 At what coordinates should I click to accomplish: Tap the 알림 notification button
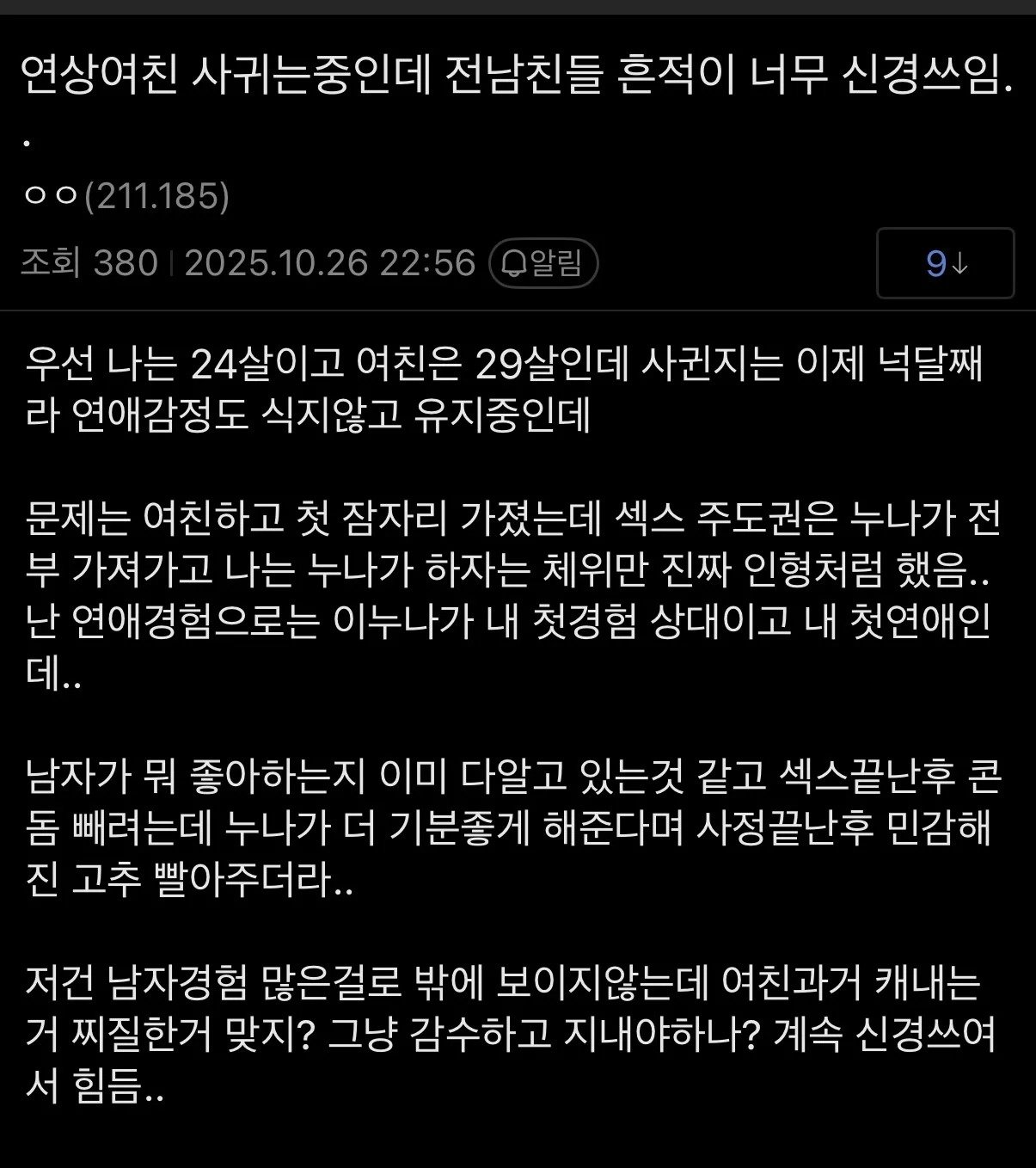tap(543, 263)
